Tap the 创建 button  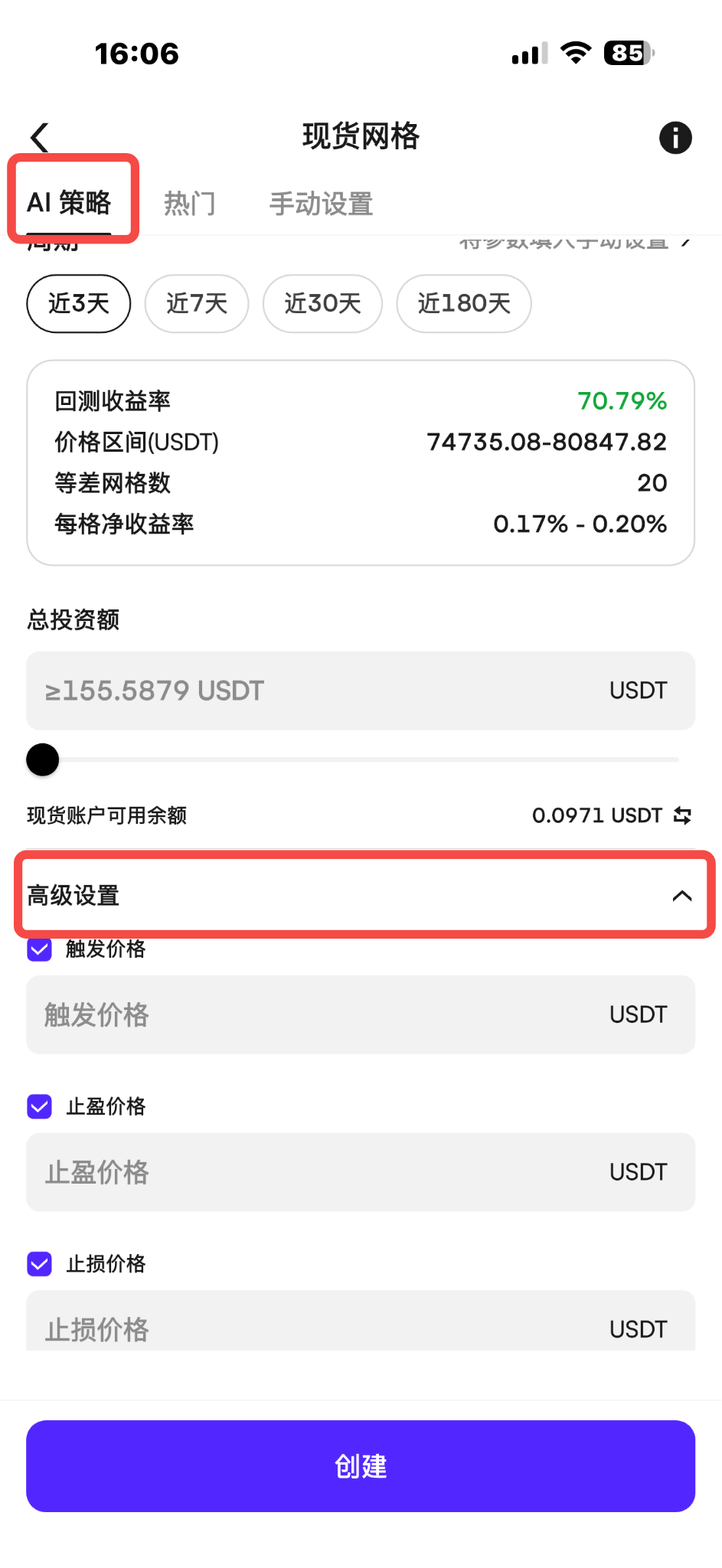tap(361, 1466)
